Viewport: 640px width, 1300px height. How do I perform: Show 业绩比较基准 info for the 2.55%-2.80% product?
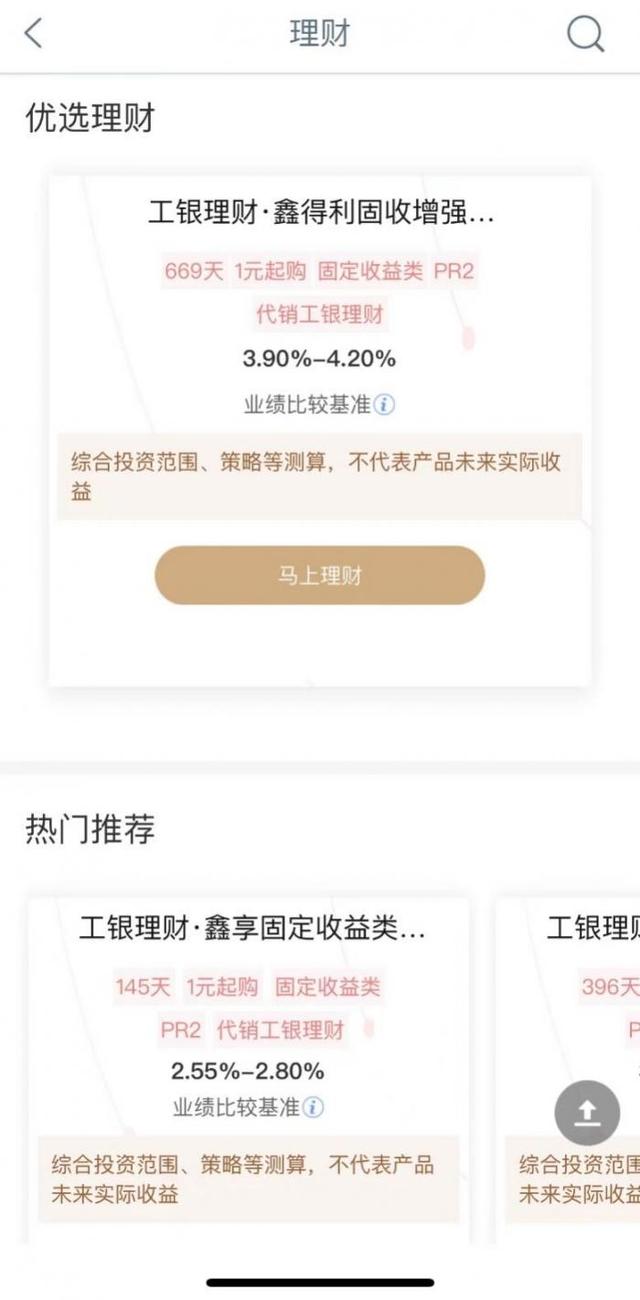313,1108
